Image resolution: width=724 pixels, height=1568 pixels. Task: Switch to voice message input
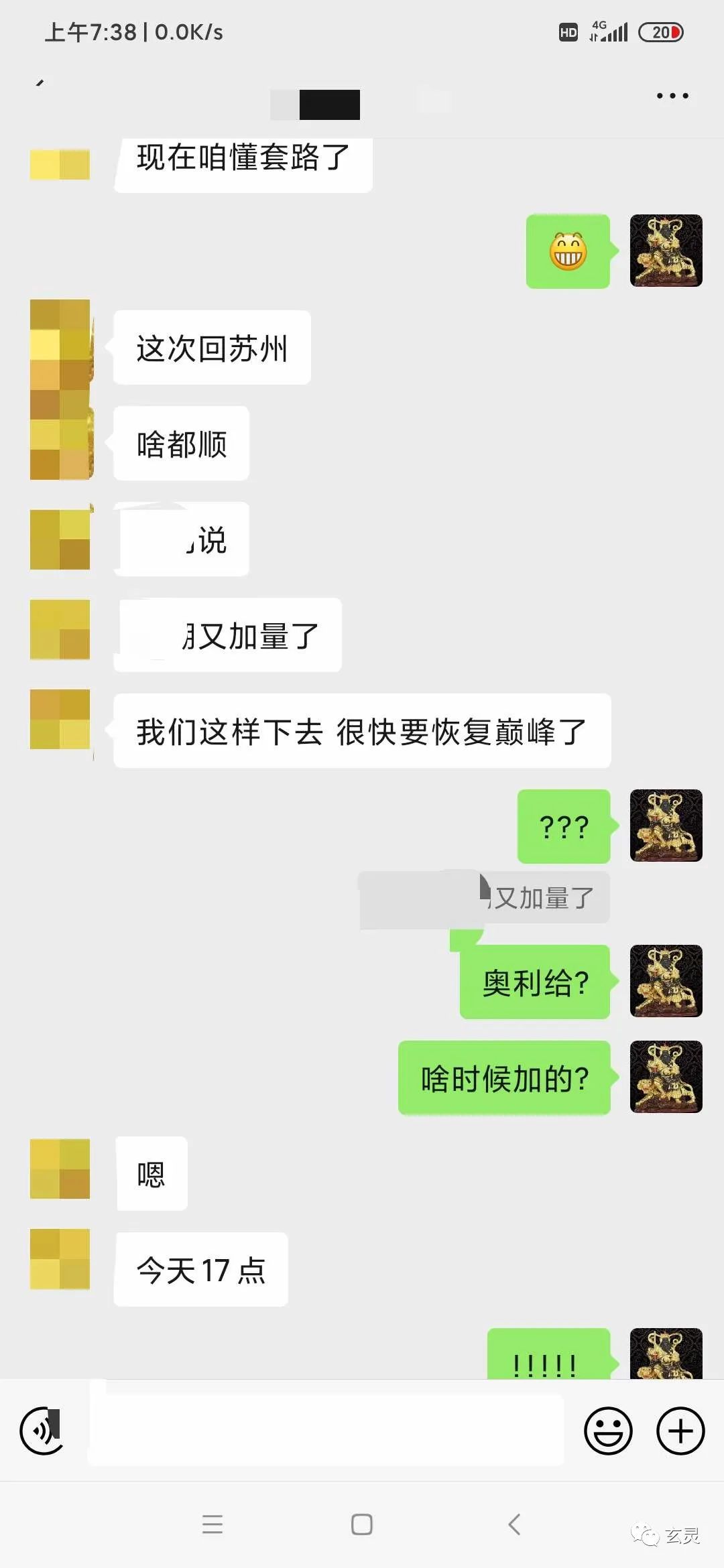[x=43, y=1431]
